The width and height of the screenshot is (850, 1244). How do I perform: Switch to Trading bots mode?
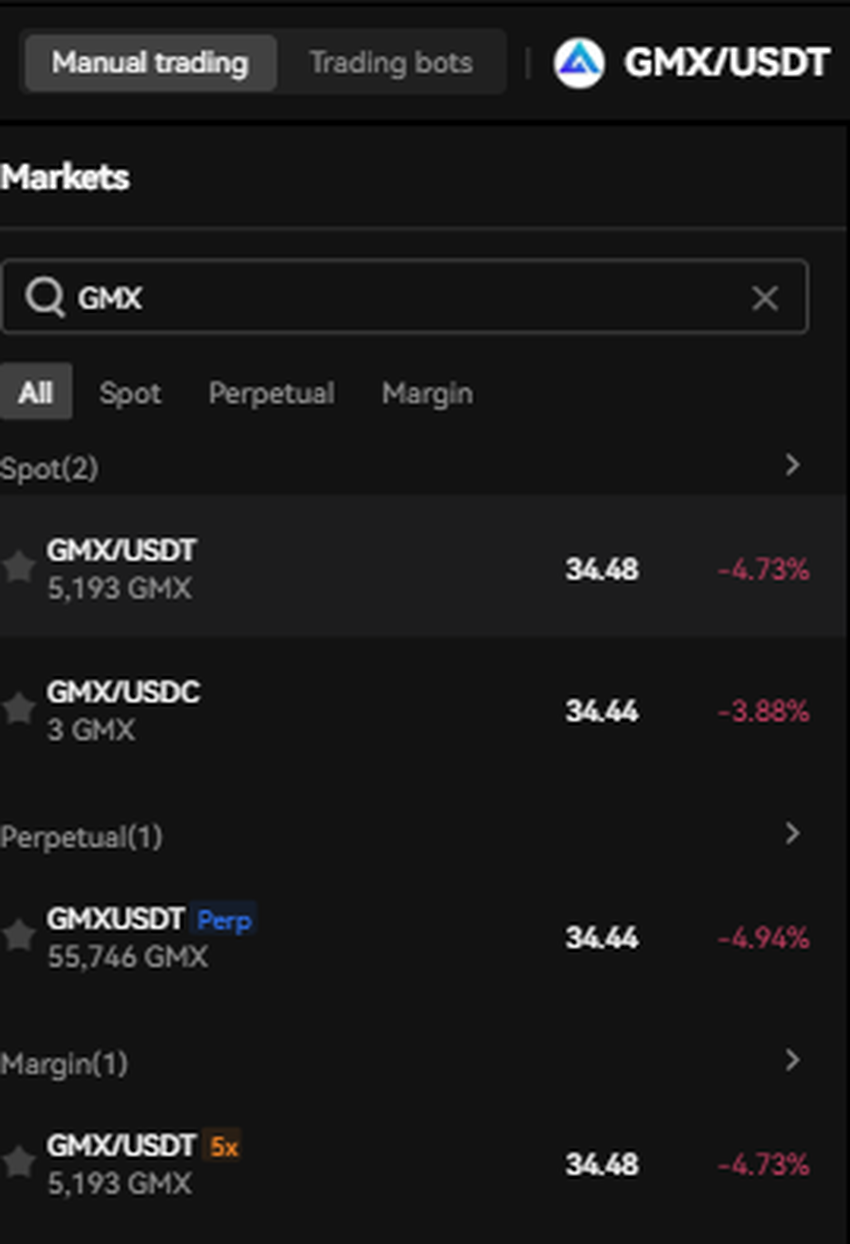pos(390,63)
